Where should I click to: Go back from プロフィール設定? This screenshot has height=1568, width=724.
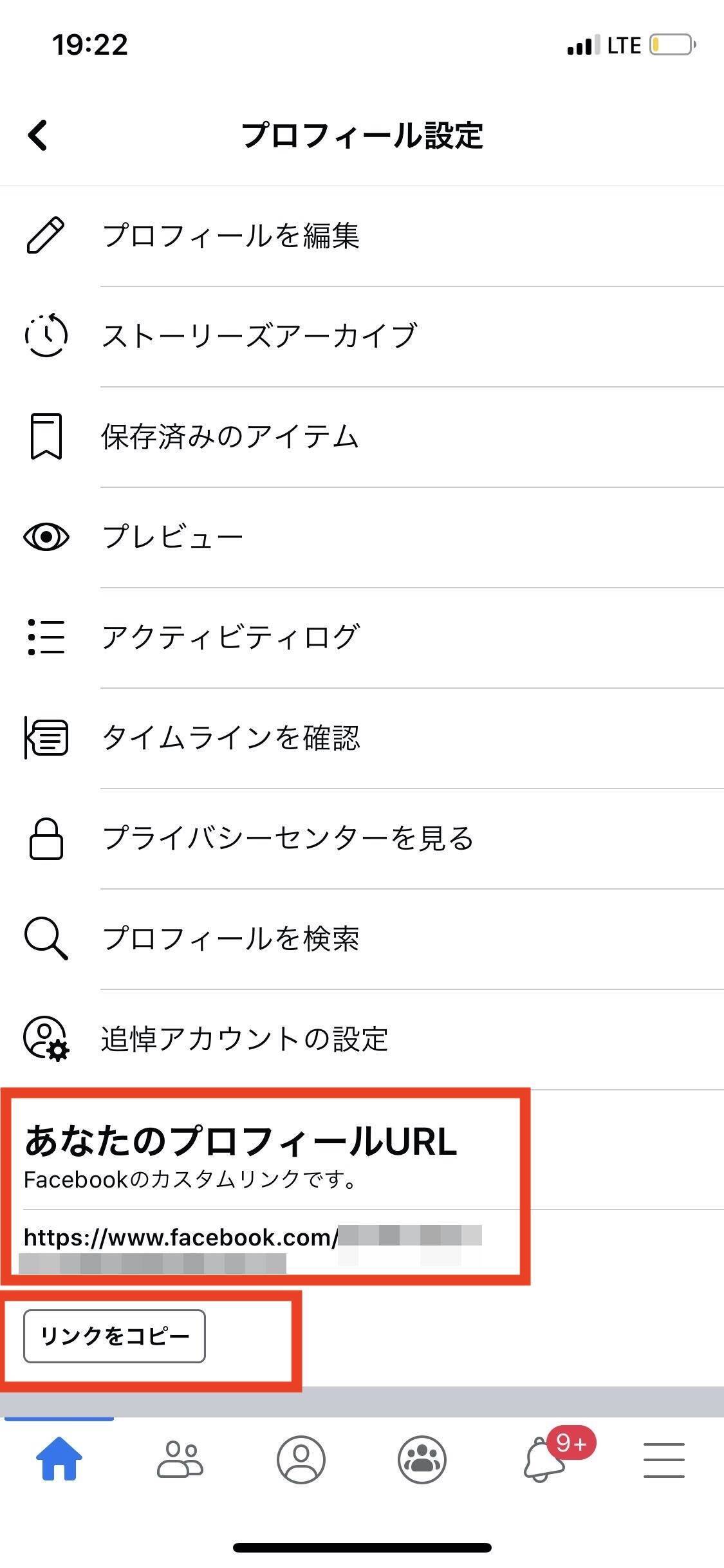pyautogui.click(x=38, y=135)
